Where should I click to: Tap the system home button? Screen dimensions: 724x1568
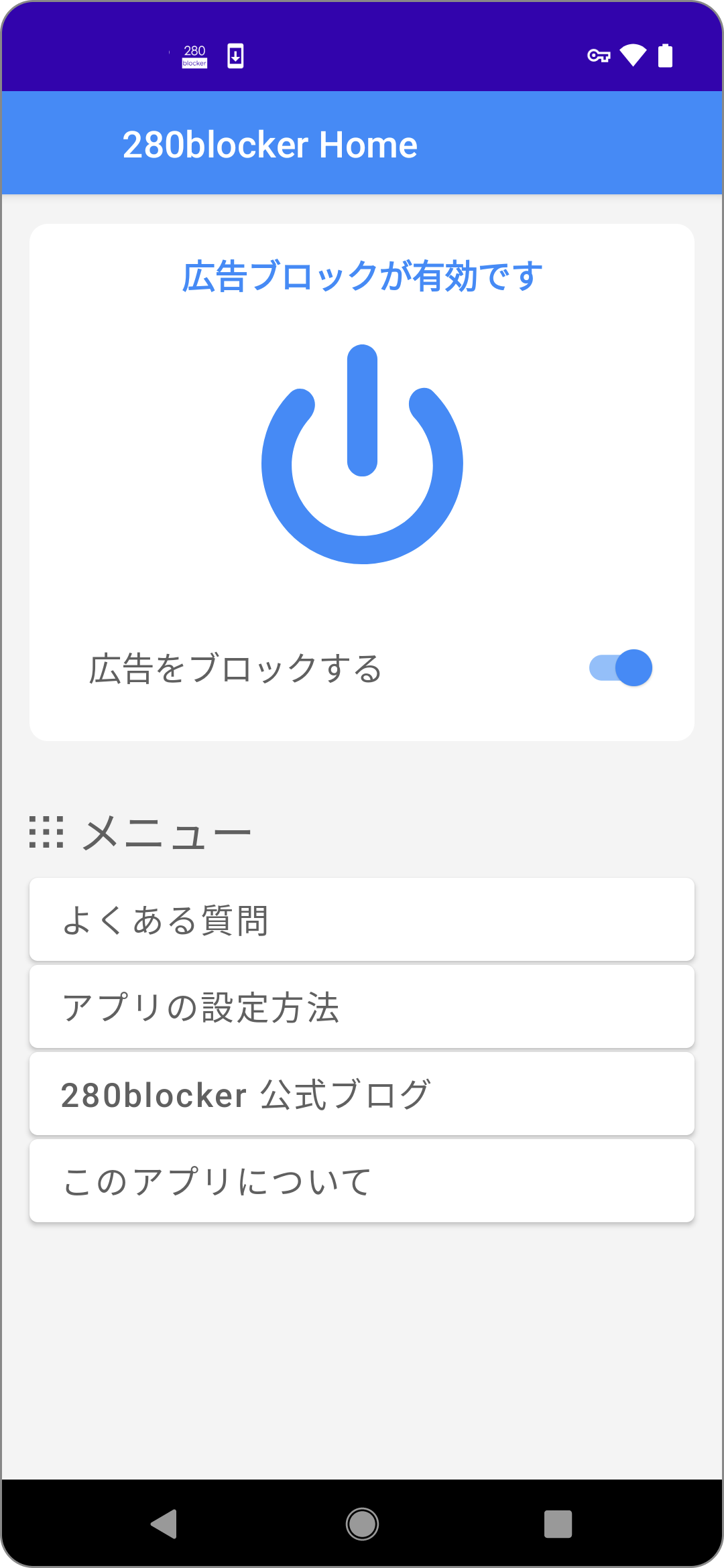pyautogui.click(x=362, y=1524)
